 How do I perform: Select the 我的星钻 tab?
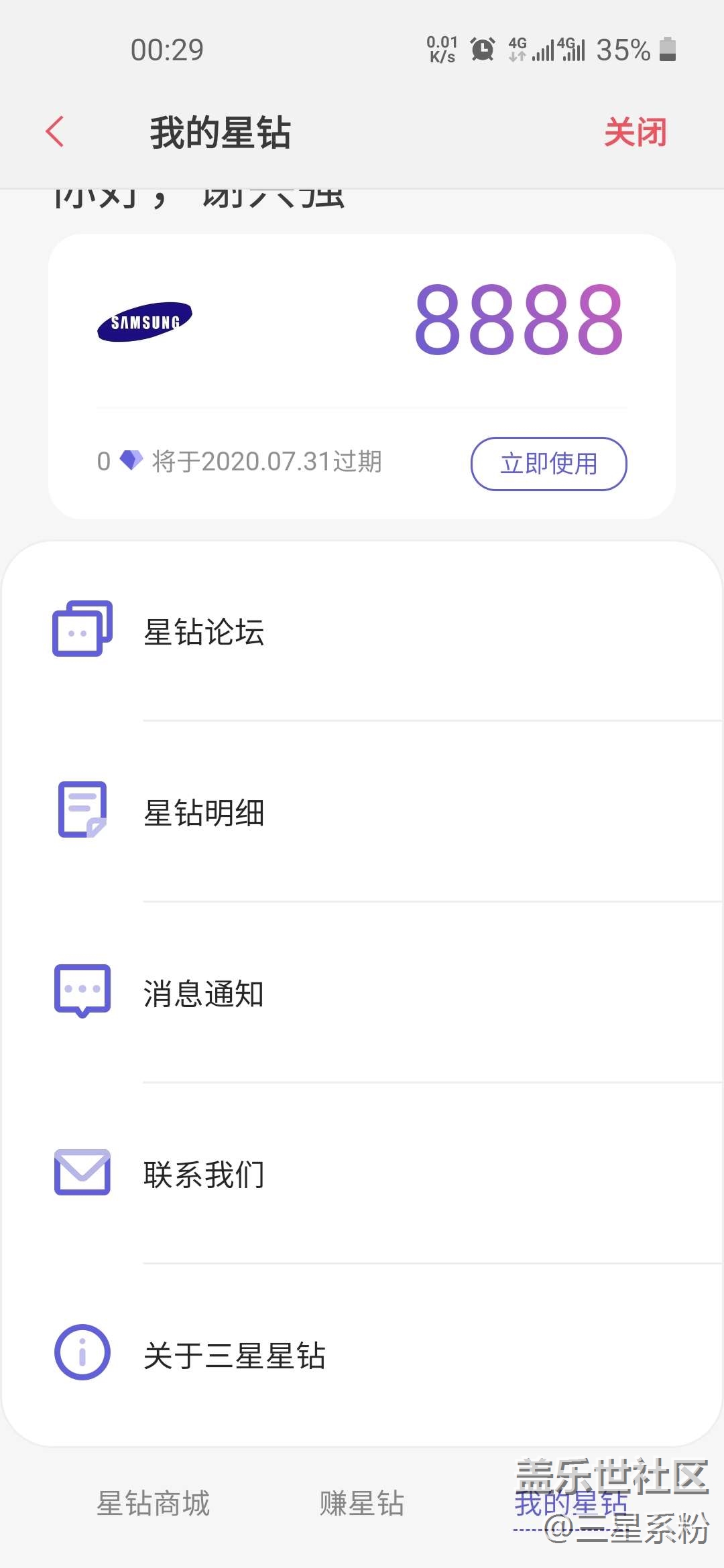click(570, 1503)
